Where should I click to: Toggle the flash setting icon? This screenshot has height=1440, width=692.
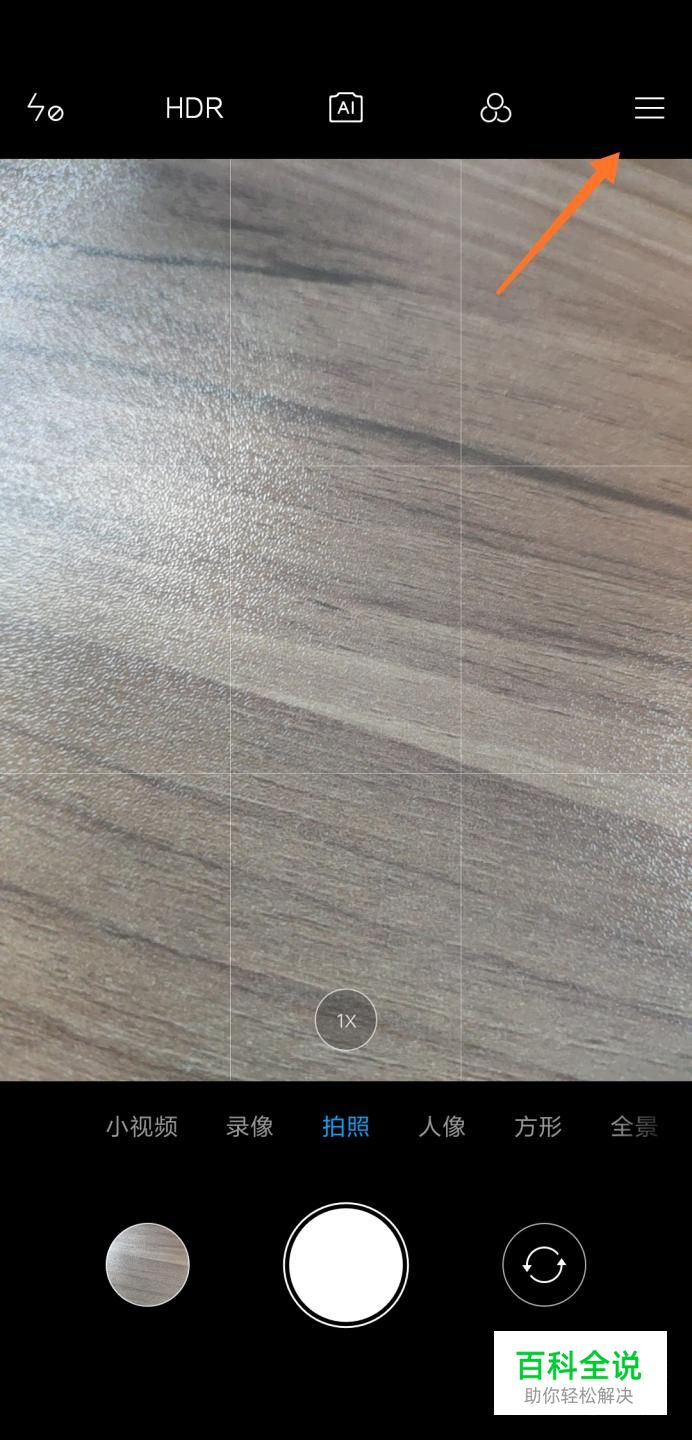pyautogui.click(x=45, y=108)
